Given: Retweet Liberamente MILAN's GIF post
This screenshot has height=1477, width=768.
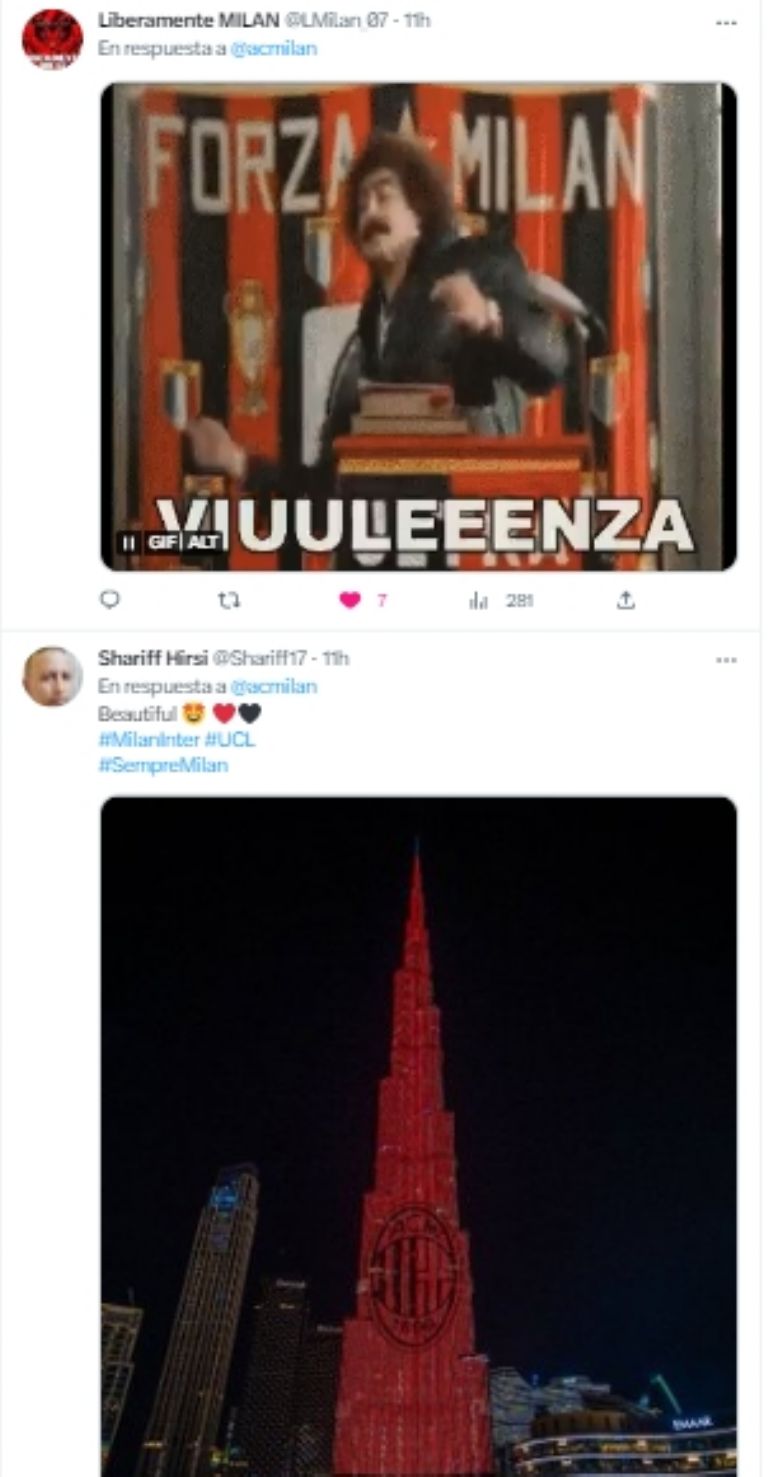Looking at the screenshot, I should (x=229, y=600).
